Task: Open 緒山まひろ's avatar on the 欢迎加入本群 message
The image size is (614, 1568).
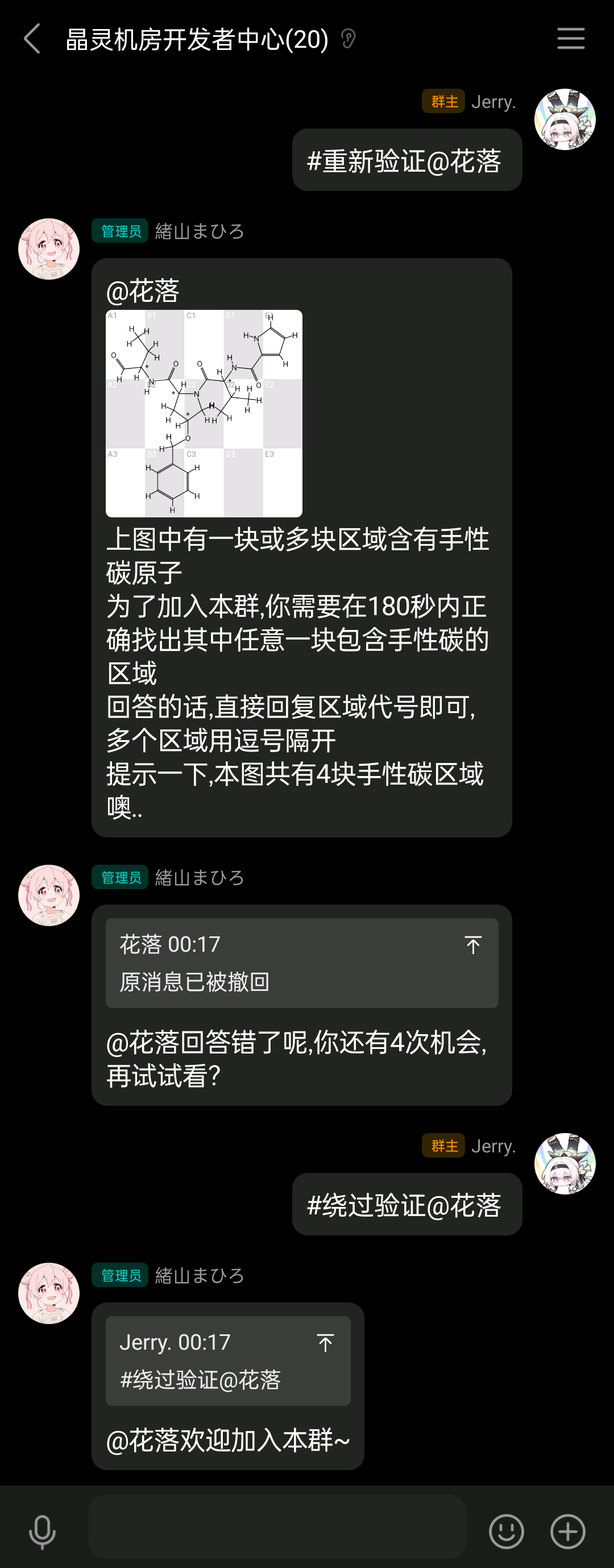Action: point(49,1293)
